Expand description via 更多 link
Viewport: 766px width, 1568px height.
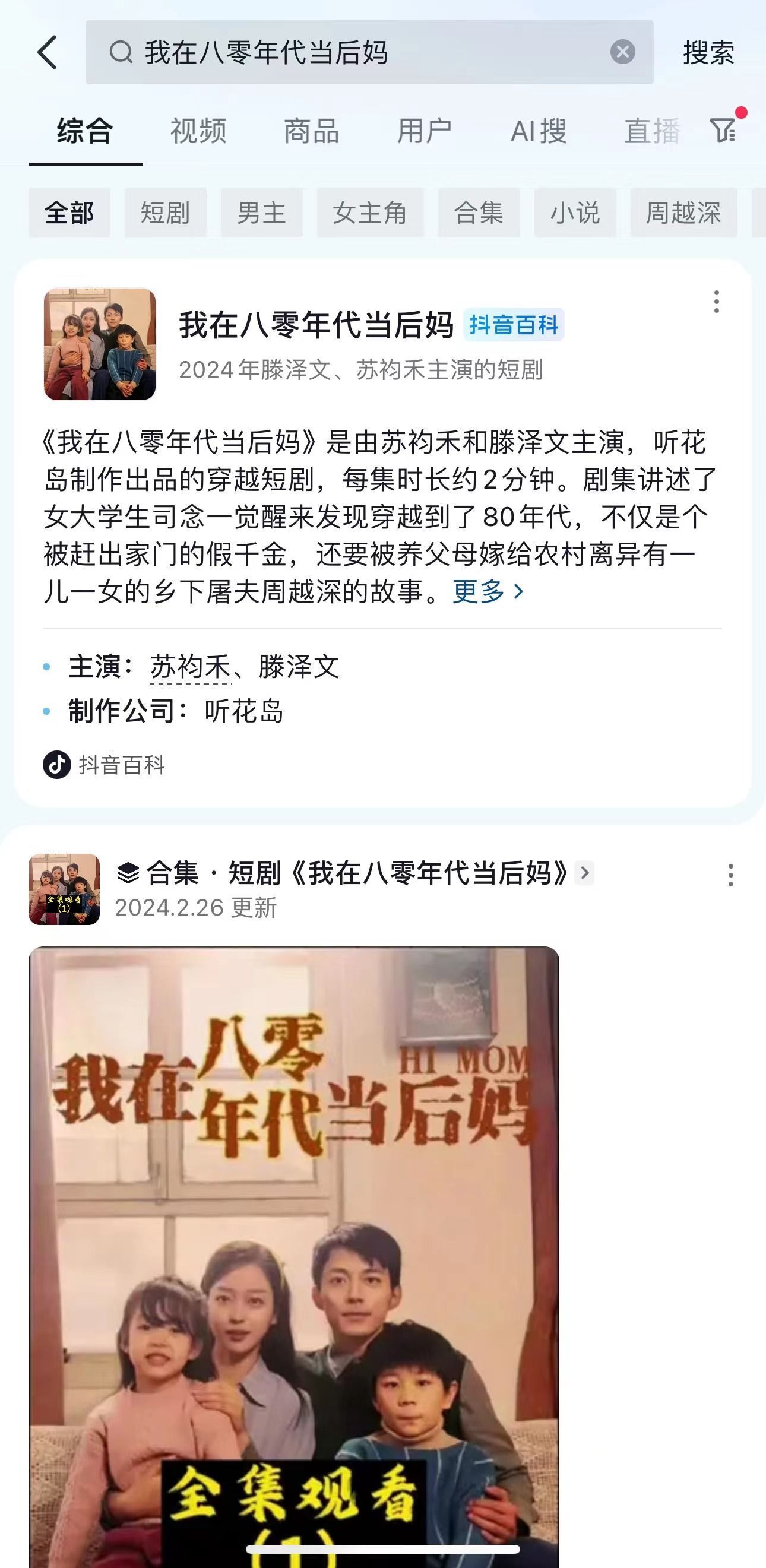coord(488,591)
